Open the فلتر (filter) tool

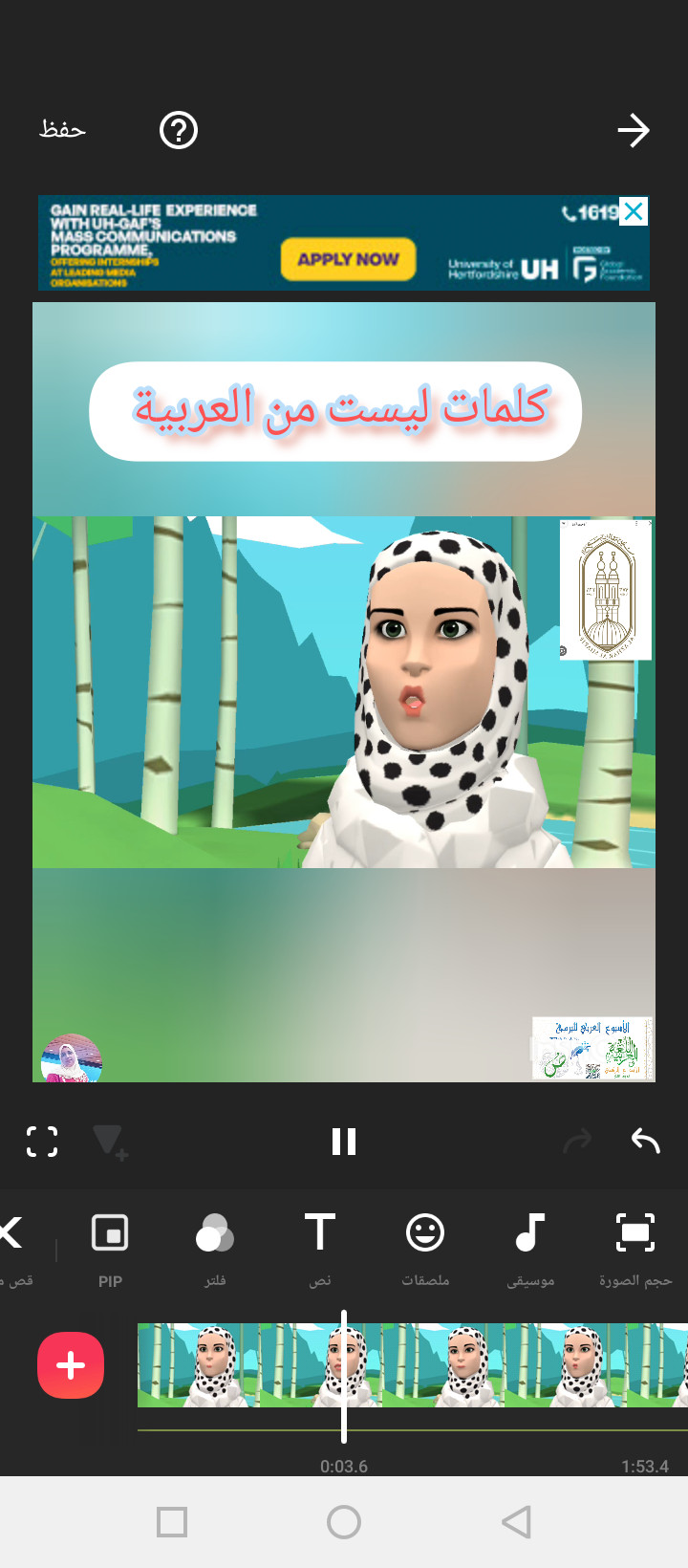click(x=215, y=1248)
